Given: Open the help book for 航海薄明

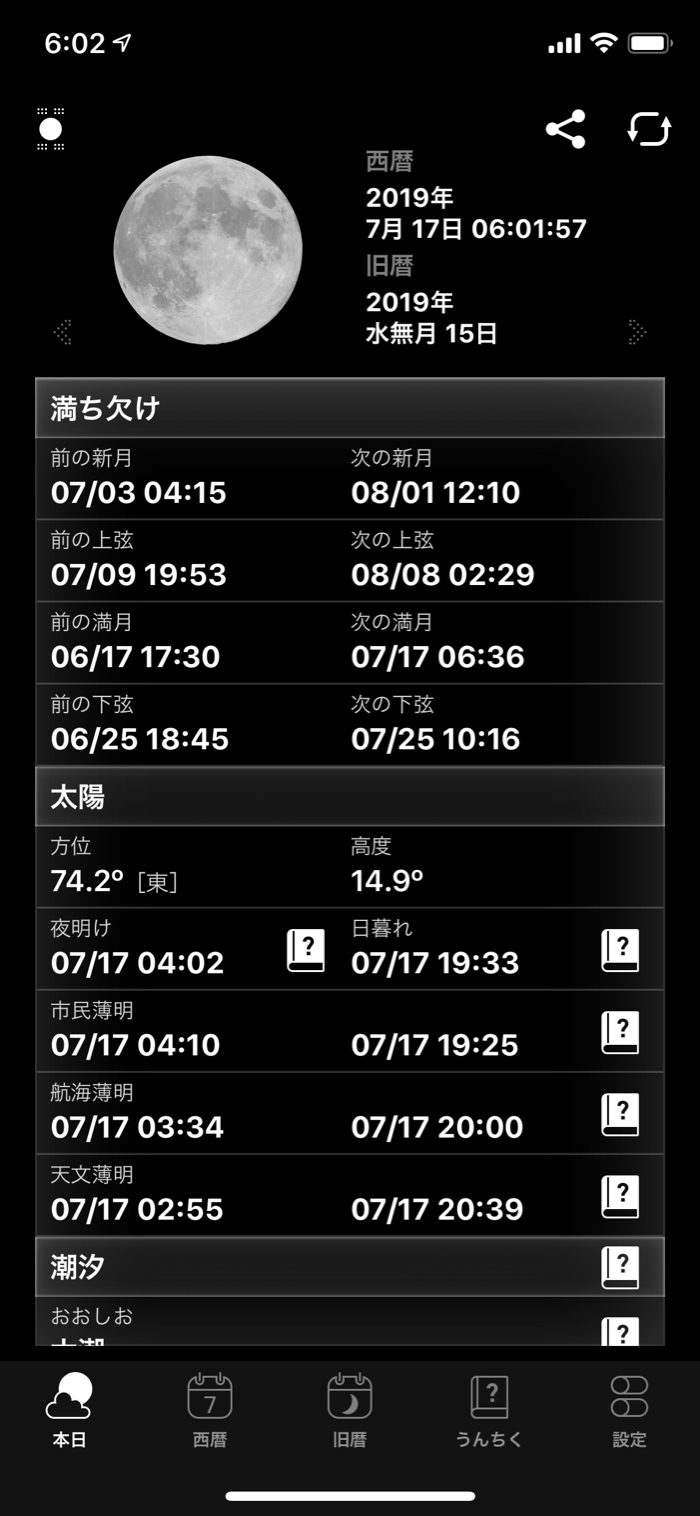Looking at the screenshot, I should point(620,1114).
